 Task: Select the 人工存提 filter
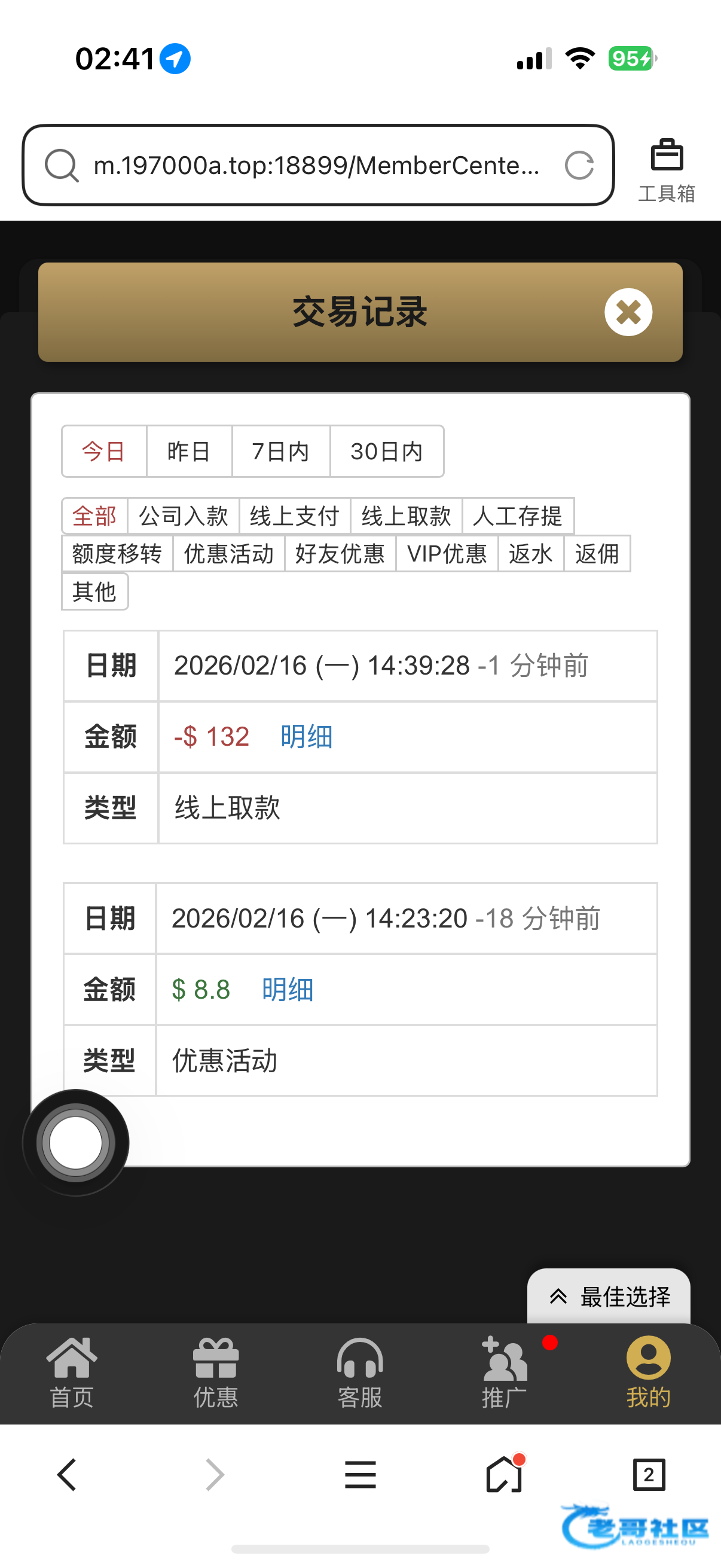coord(518,516)
